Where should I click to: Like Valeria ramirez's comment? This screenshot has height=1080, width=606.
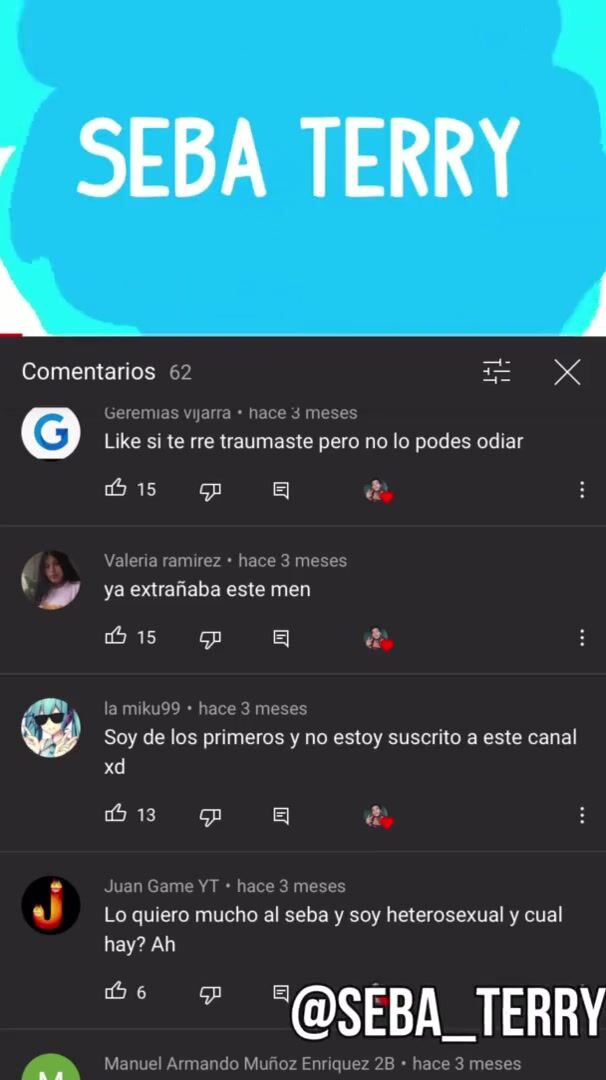click(x=116, y=637)
